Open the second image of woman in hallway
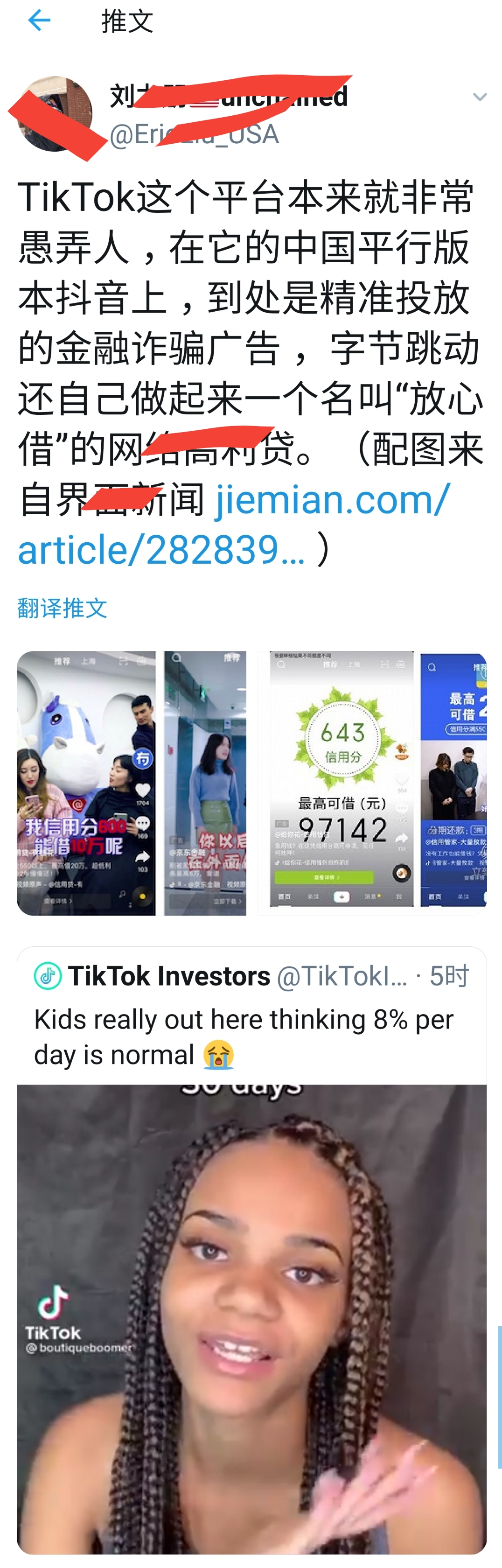 (205, 783)
